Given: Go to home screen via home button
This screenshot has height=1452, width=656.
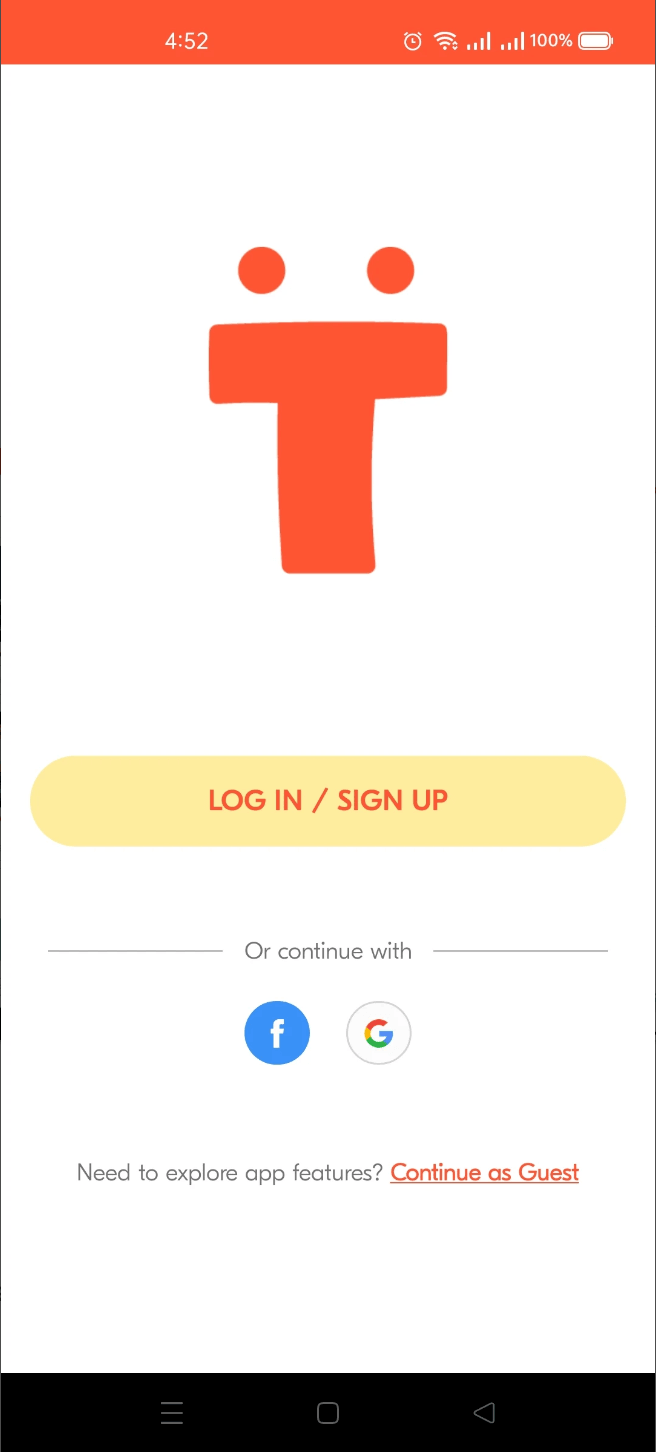Looking at the screenshot, I should 327,1412.
